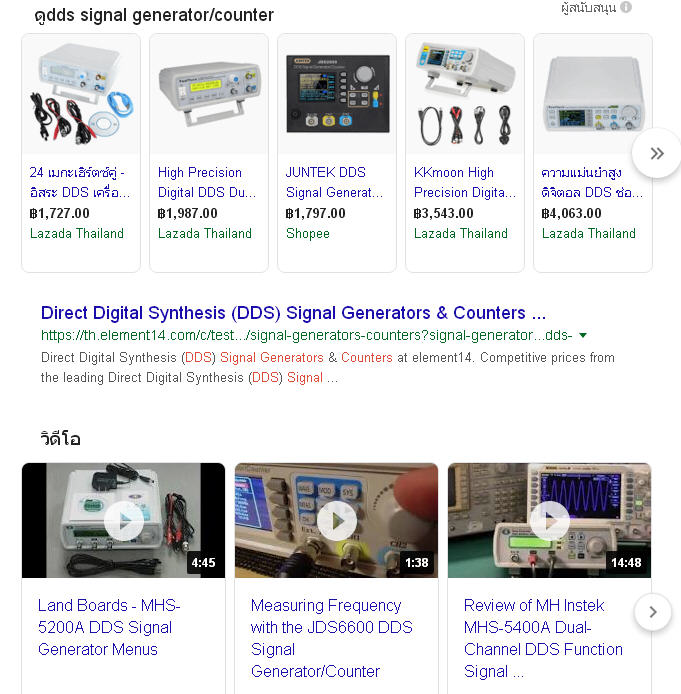
Task: Play the MH Instek MHS-5400A review video
Action: tap(550, 520)
